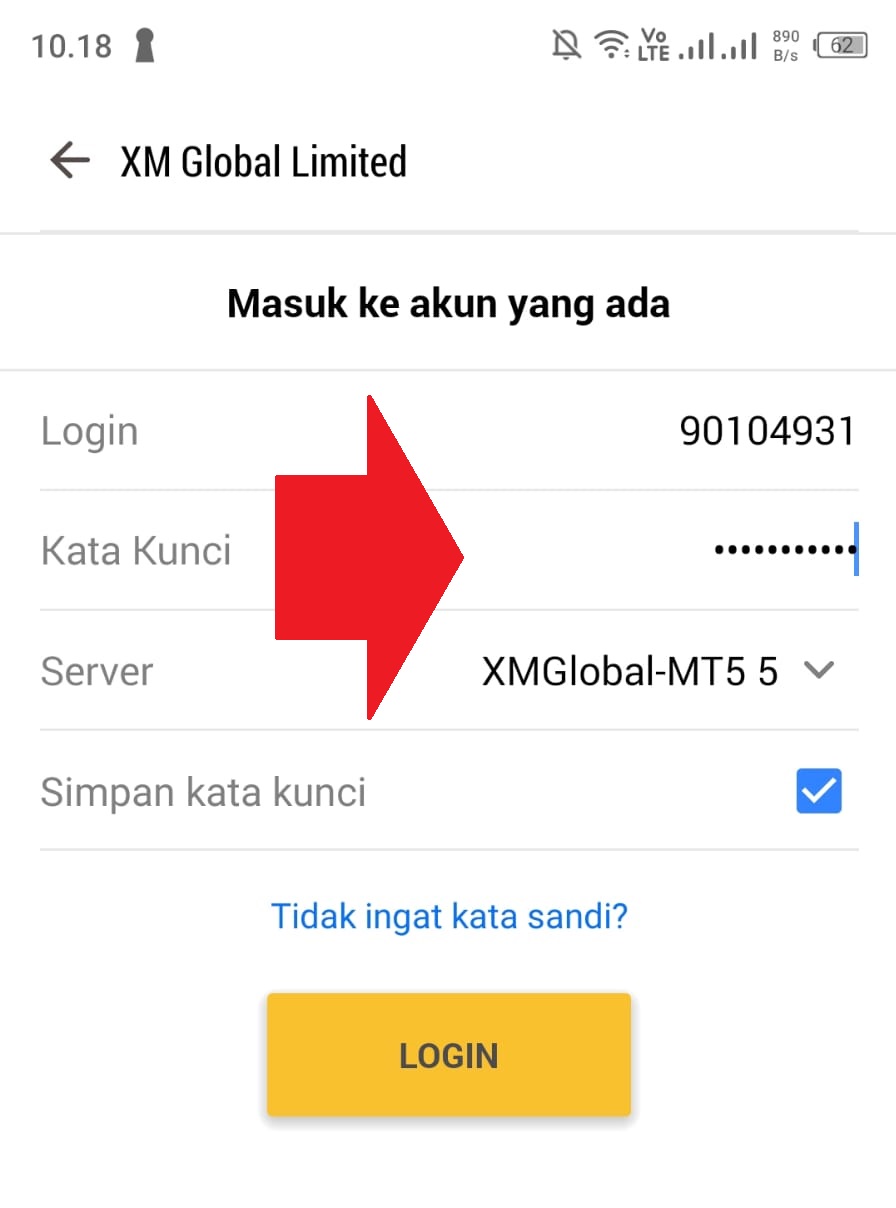Go back using the arrow icon
The width and height of the screenshot is (896, 1208).
tap(70, 160)
